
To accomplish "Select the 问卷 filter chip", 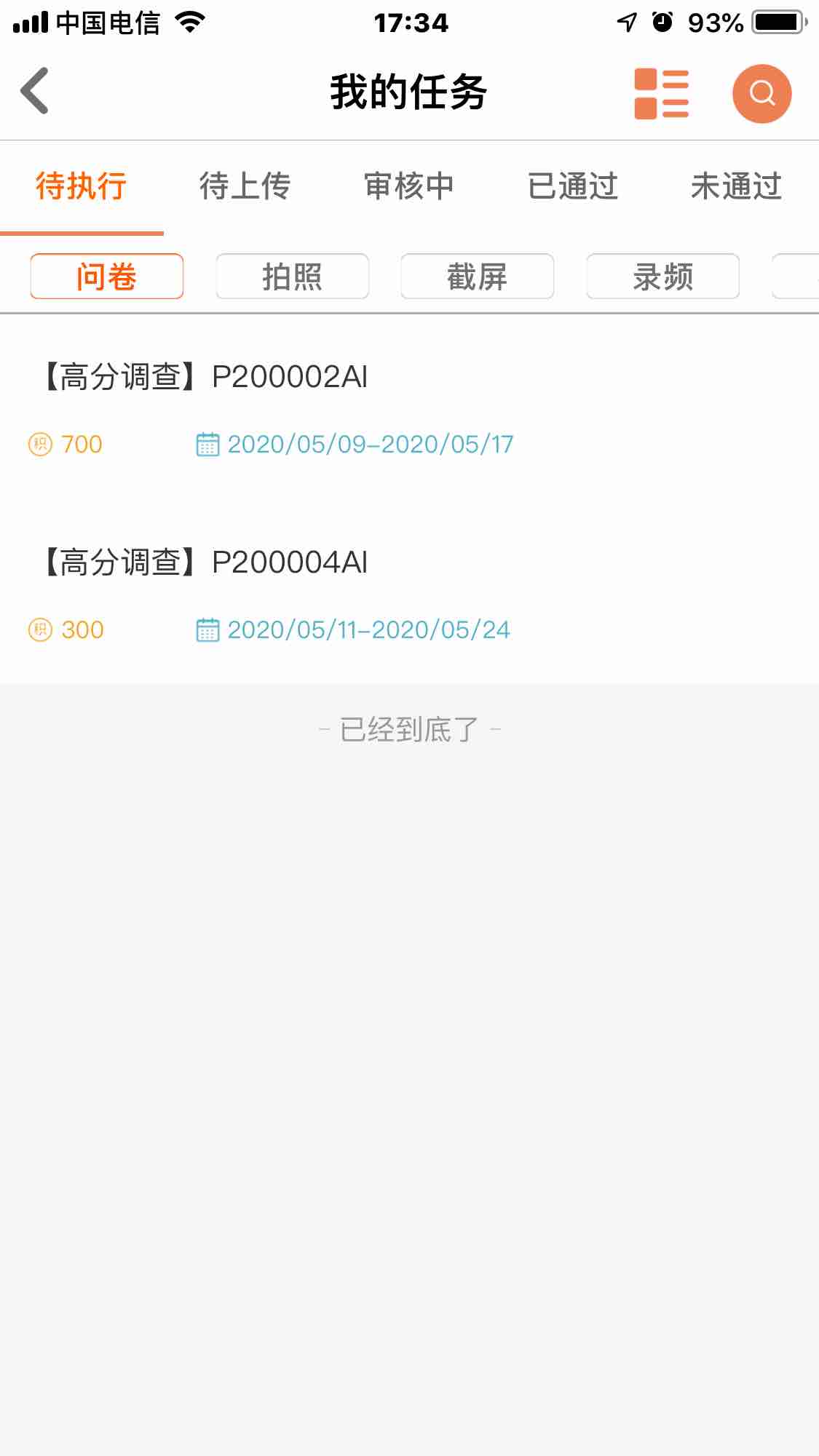I will (106, 277).
